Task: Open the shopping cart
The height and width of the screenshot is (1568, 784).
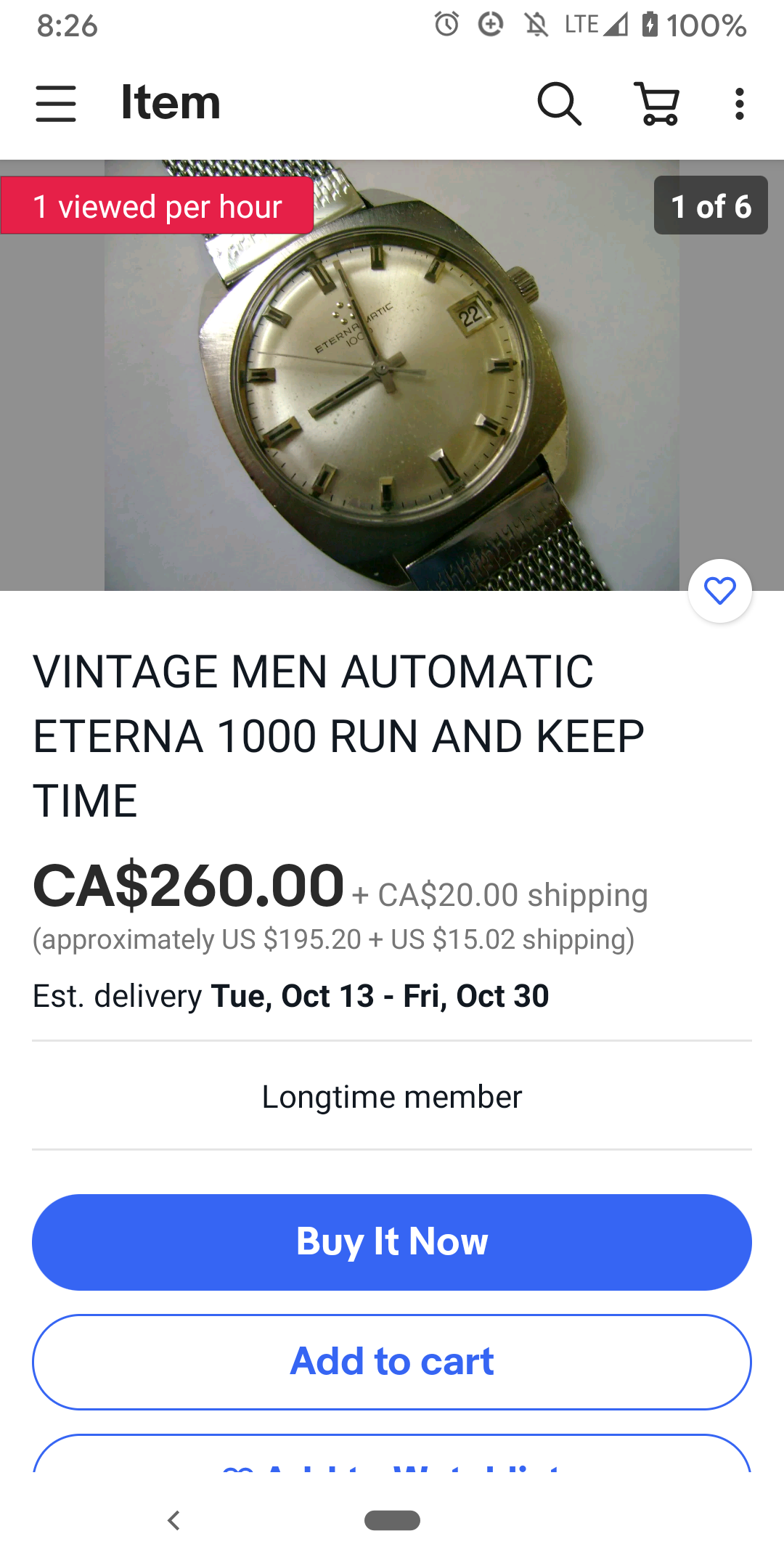Action: coord(658,103)
